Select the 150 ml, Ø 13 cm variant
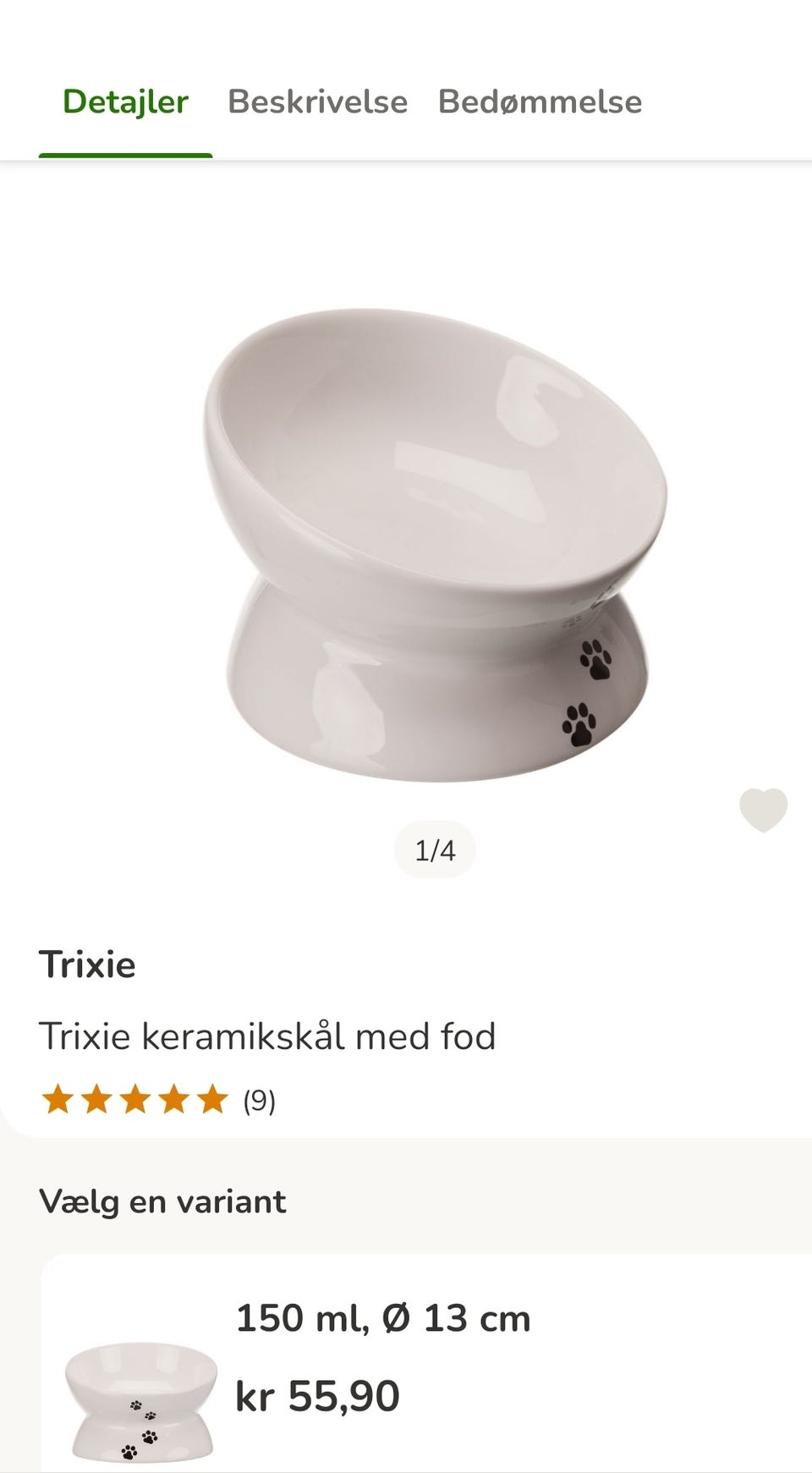Image resolution: width=812 pixels, height=1473 pixels. pos(426,1363)
